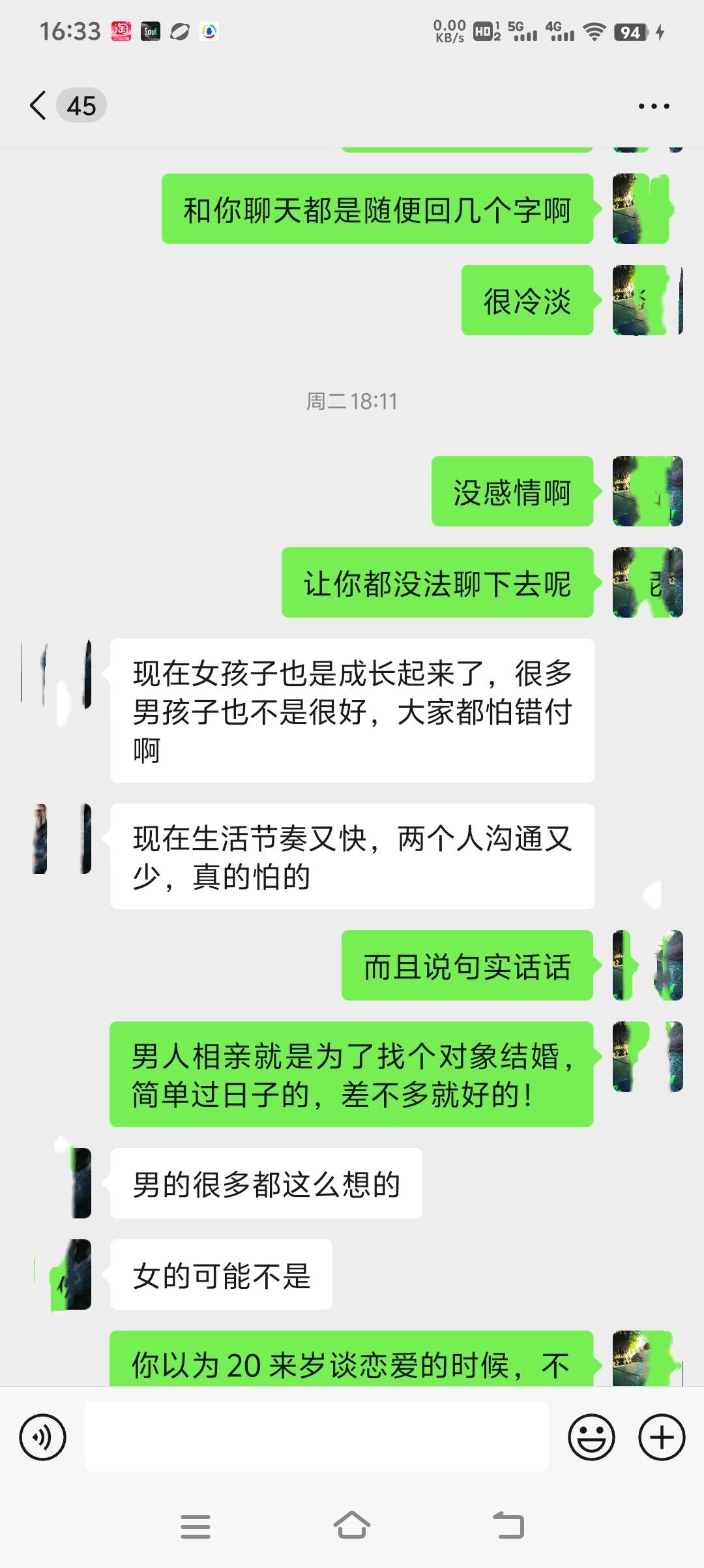Image resolution: width=704 pixels, height=1568 pixels.
Task: Go back to the chat list
Action: [39, 106]
